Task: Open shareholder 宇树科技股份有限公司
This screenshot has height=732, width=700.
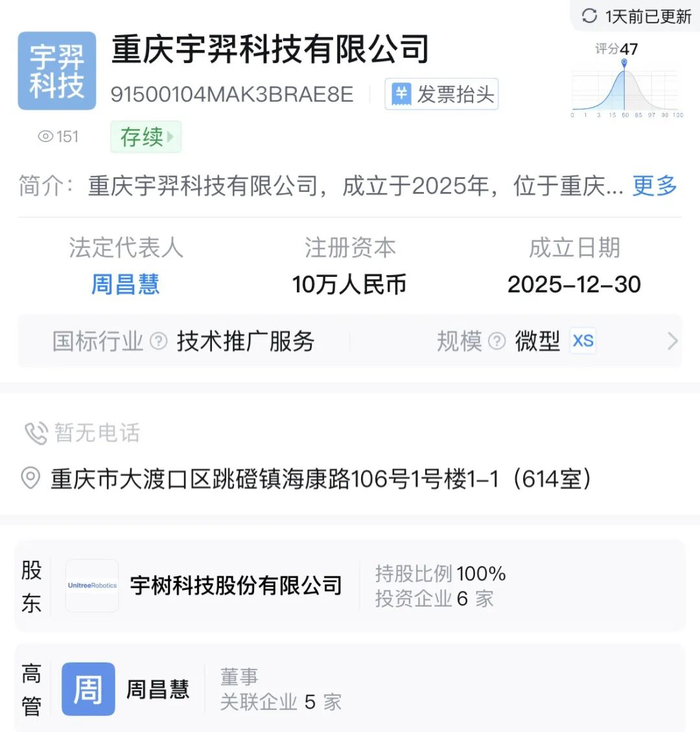Action: [236, 586]
